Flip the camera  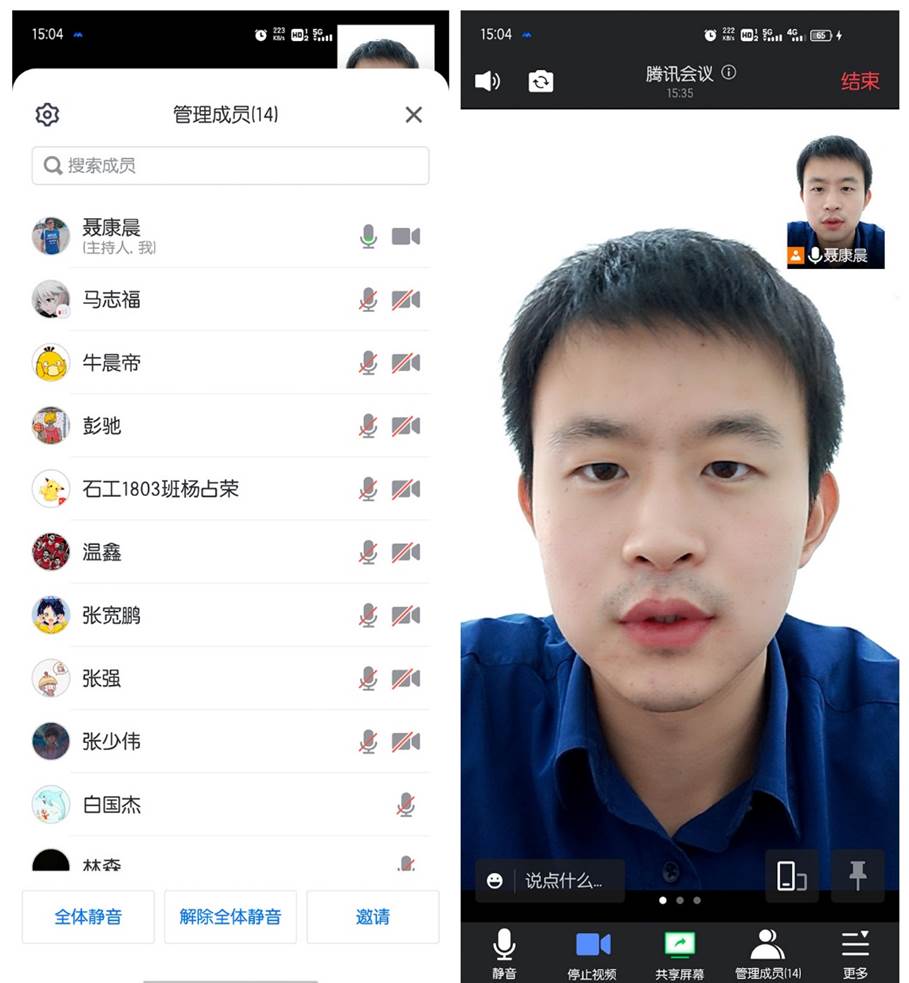click(540, 81)
